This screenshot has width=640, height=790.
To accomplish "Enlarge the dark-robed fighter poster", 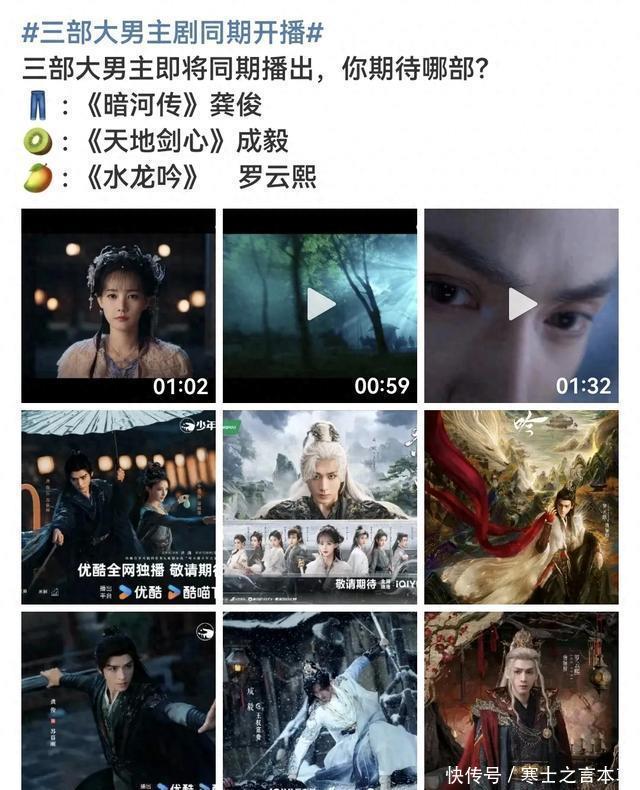I will coord(118,700).
